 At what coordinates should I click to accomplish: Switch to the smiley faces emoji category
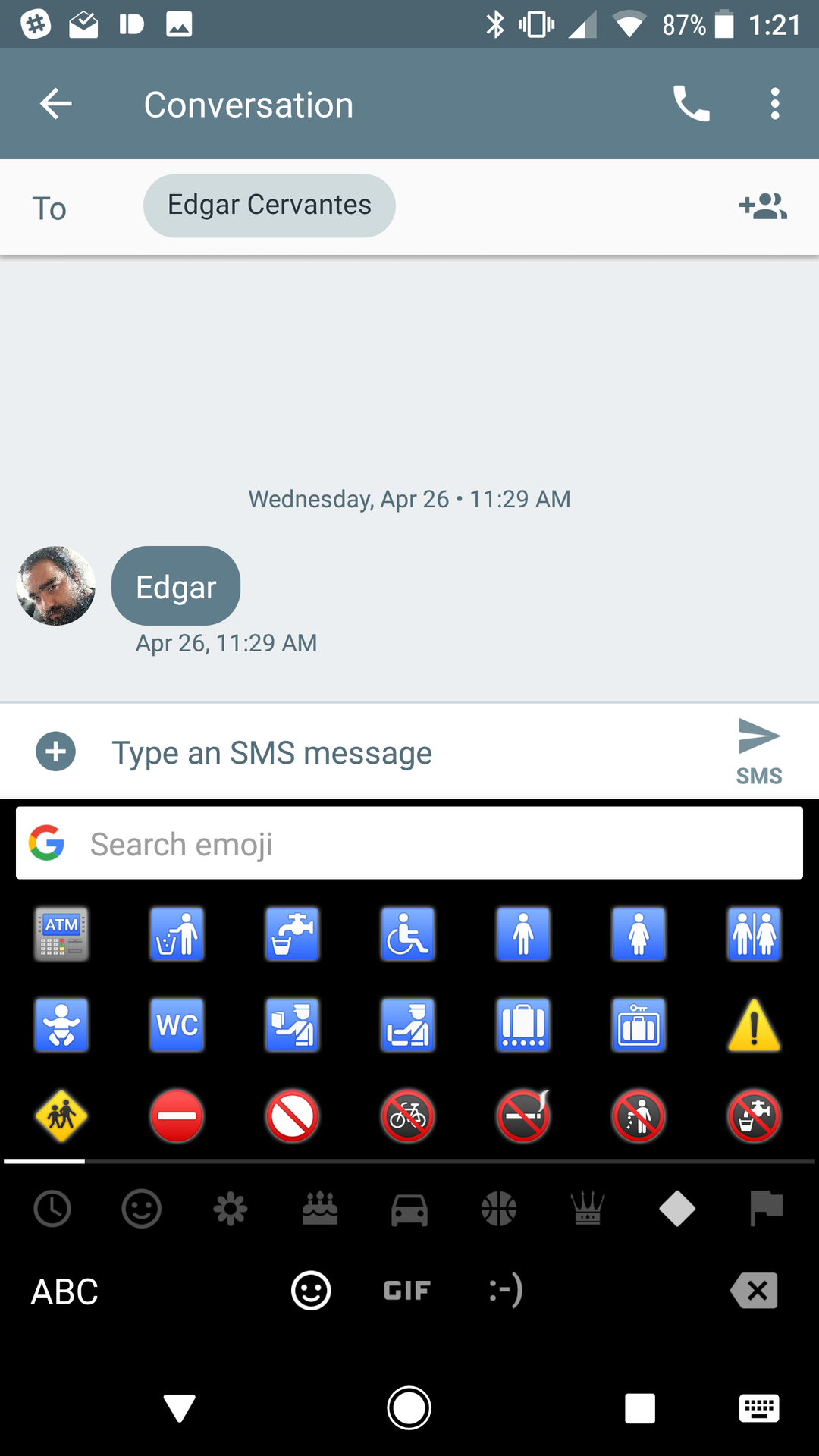(142, 1208)
